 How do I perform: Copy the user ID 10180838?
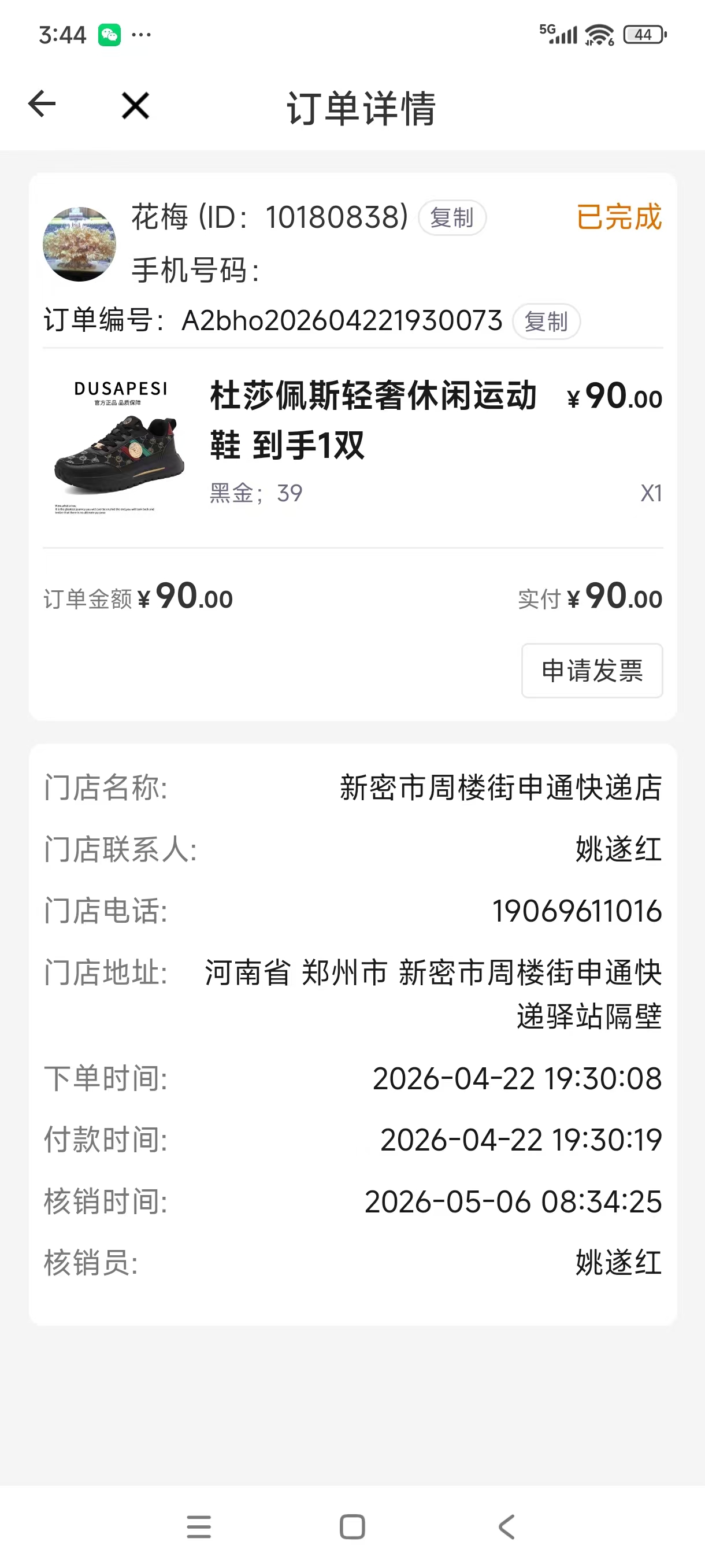pyautogui.click(x=452, y=217)
